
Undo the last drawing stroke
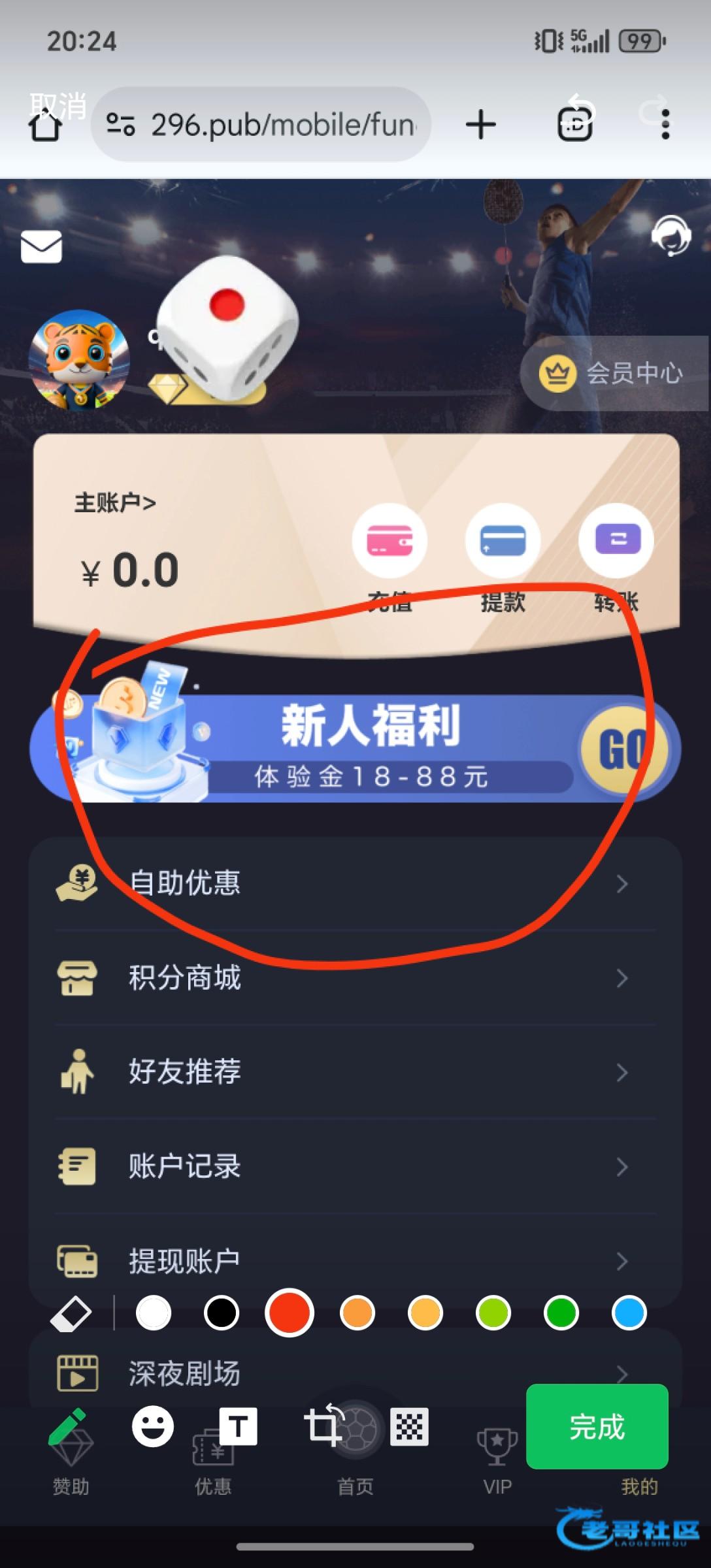[581, 107]
